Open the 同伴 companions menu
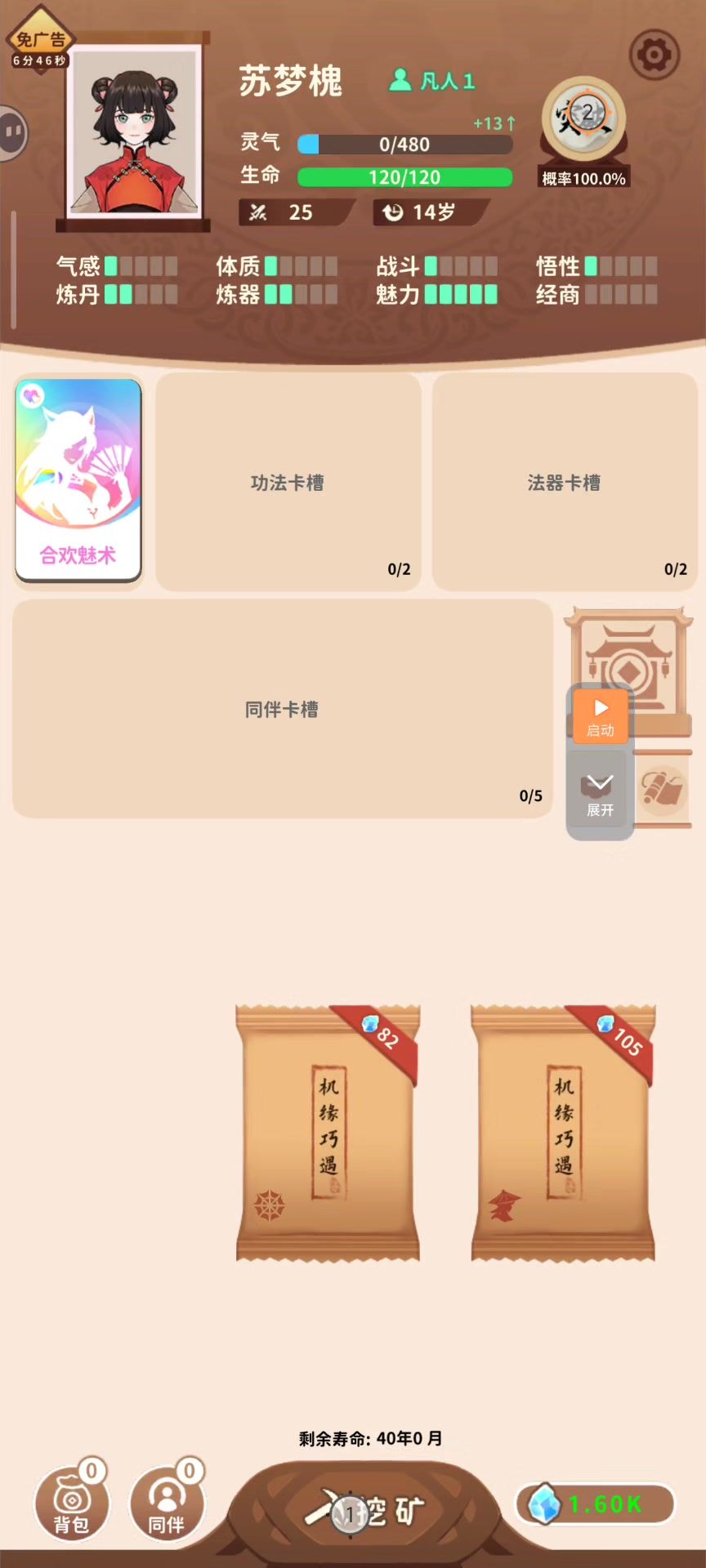 167,1504
